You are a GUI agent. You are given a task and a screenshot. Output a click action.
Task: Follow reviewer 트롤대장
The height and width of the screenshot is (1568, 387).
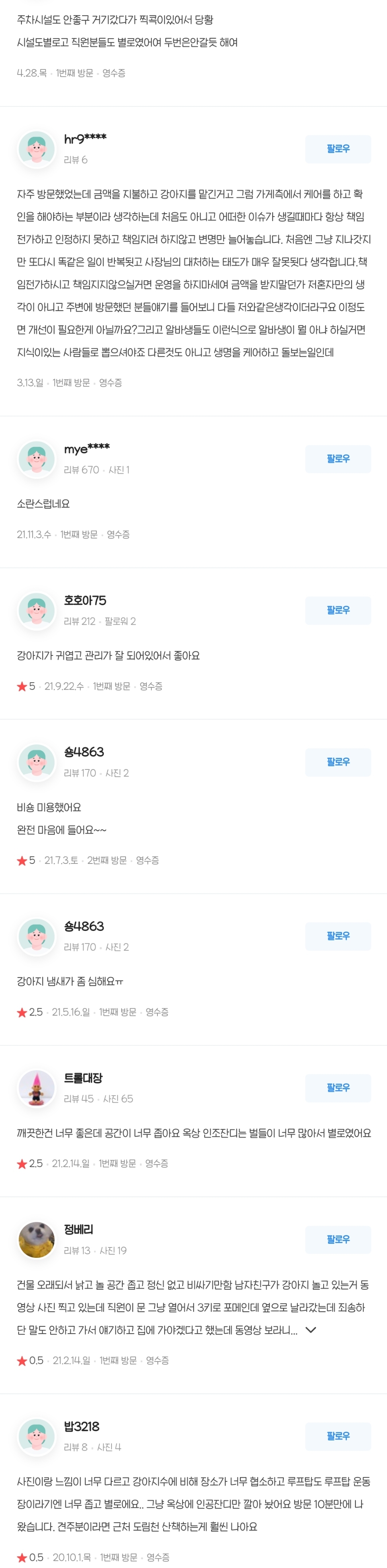point(338,1088)
